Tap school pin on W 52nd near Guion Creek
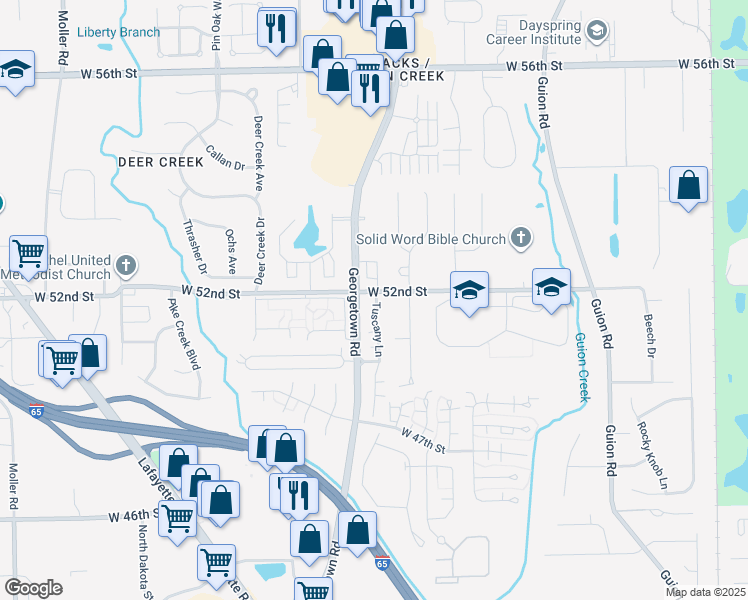 pos(551,290)
